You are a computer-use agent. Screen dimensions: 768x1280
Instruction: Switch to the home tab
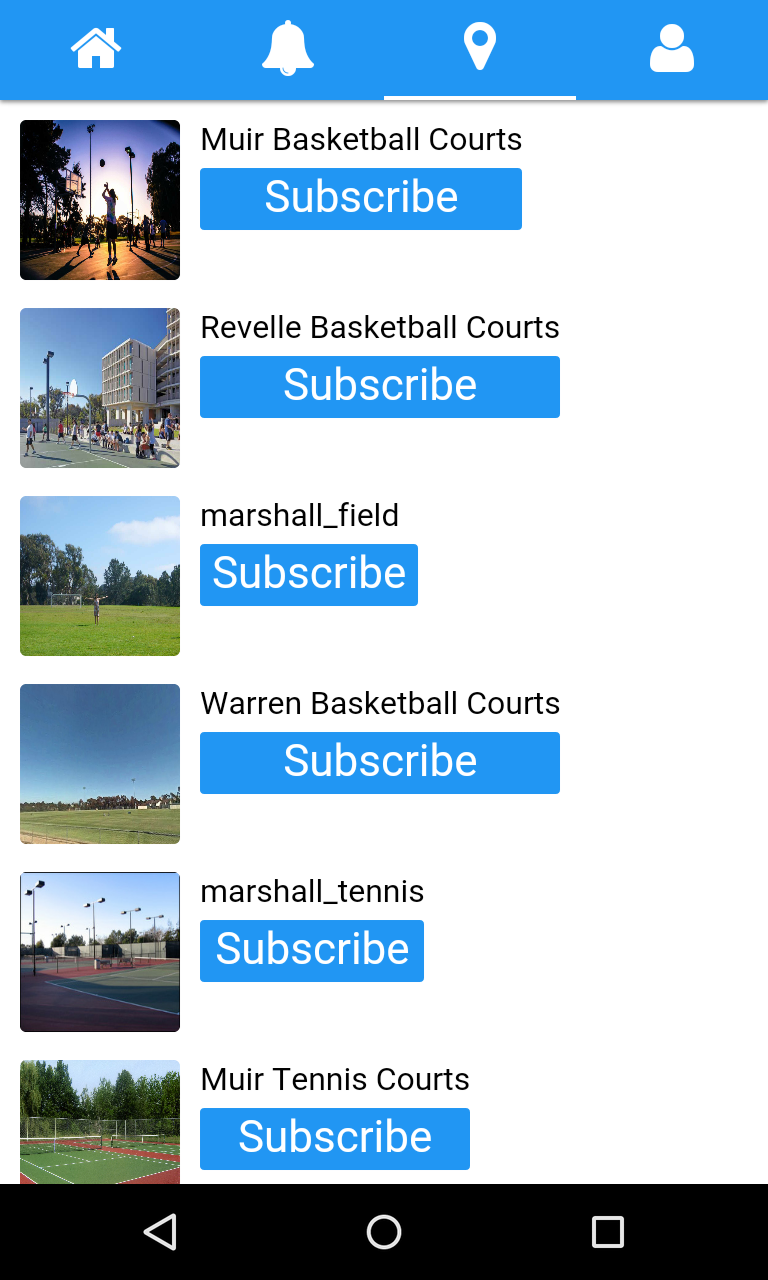coord(96,49)
